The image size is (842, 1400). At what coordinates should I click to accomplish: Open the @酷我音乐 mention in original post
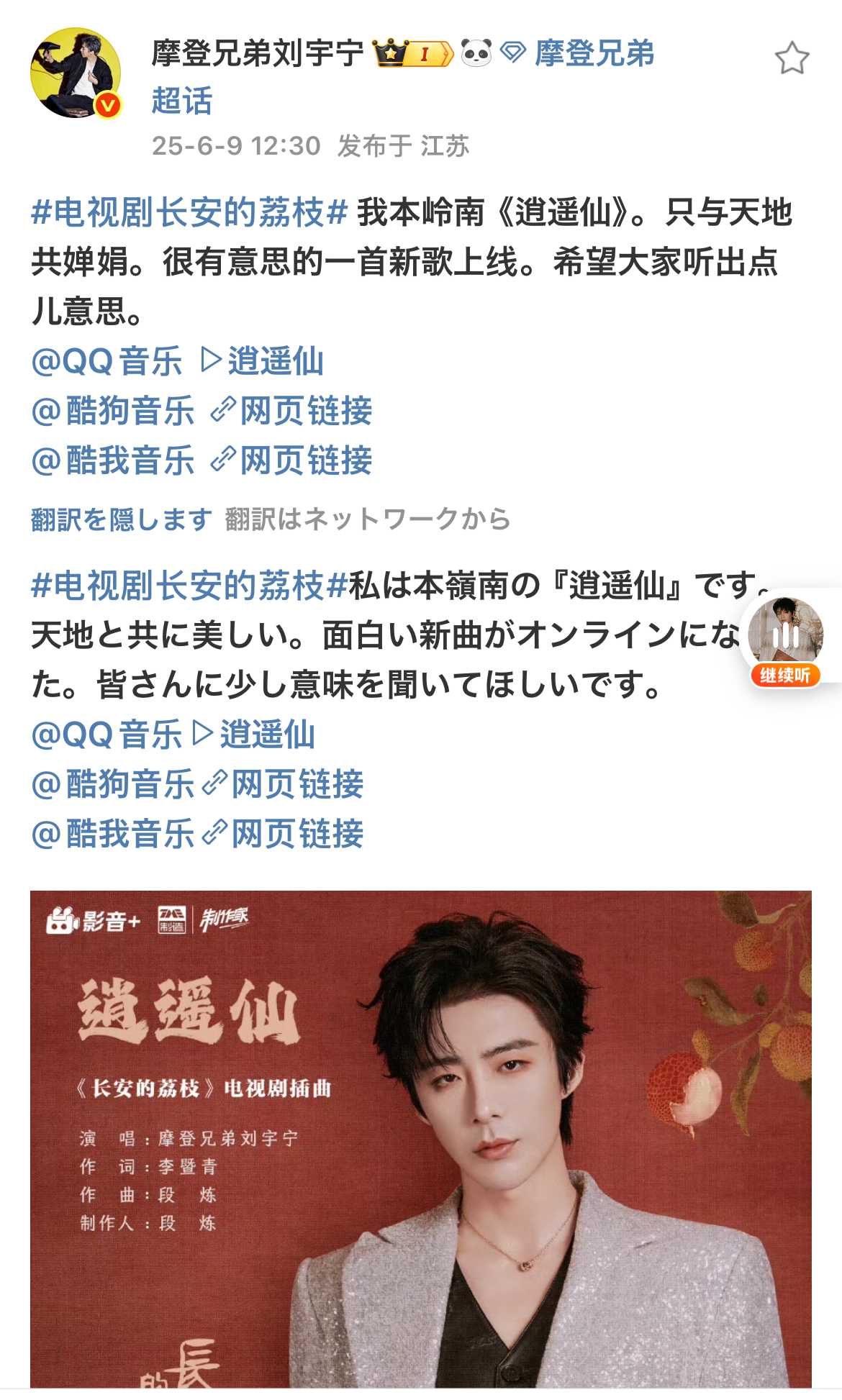point(113,460)
